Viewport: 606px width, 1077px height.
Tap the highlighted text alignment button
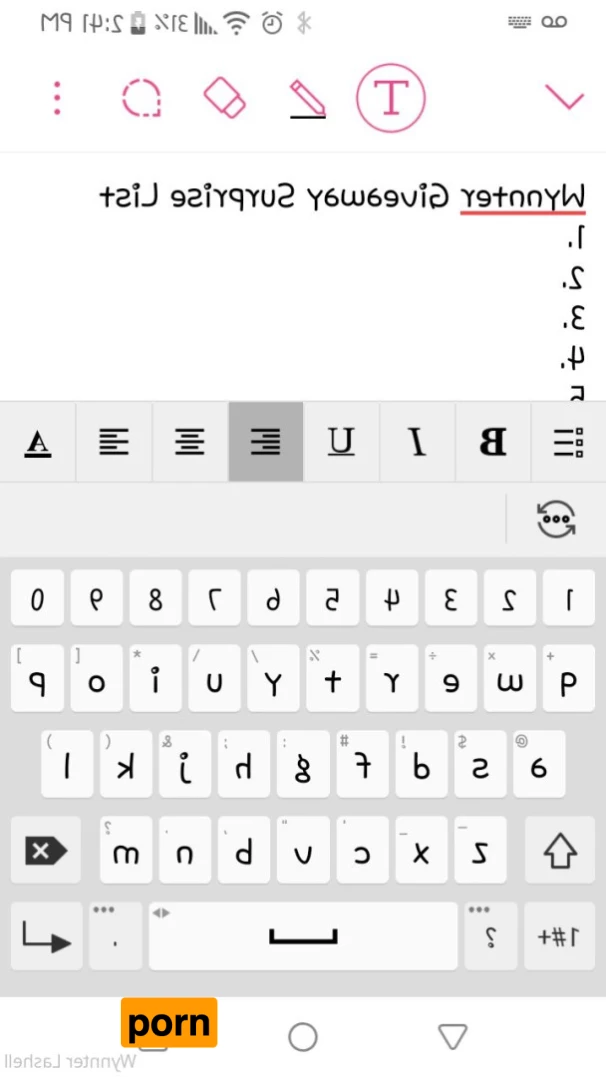pos(265,442)
